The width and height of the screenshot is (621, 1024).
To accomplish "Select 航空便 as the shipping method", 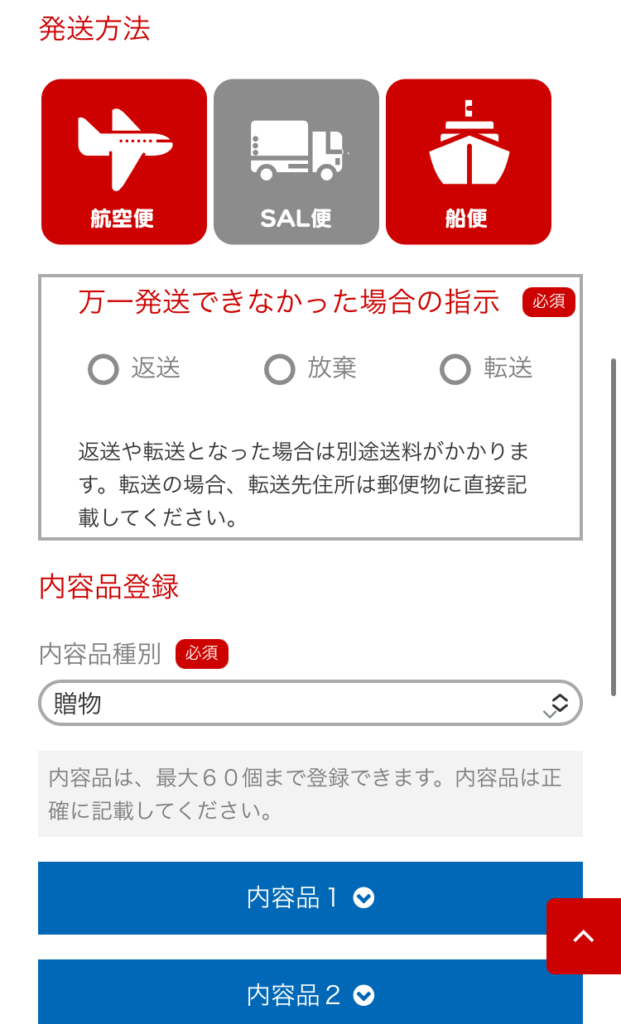I will coord(124,162).
